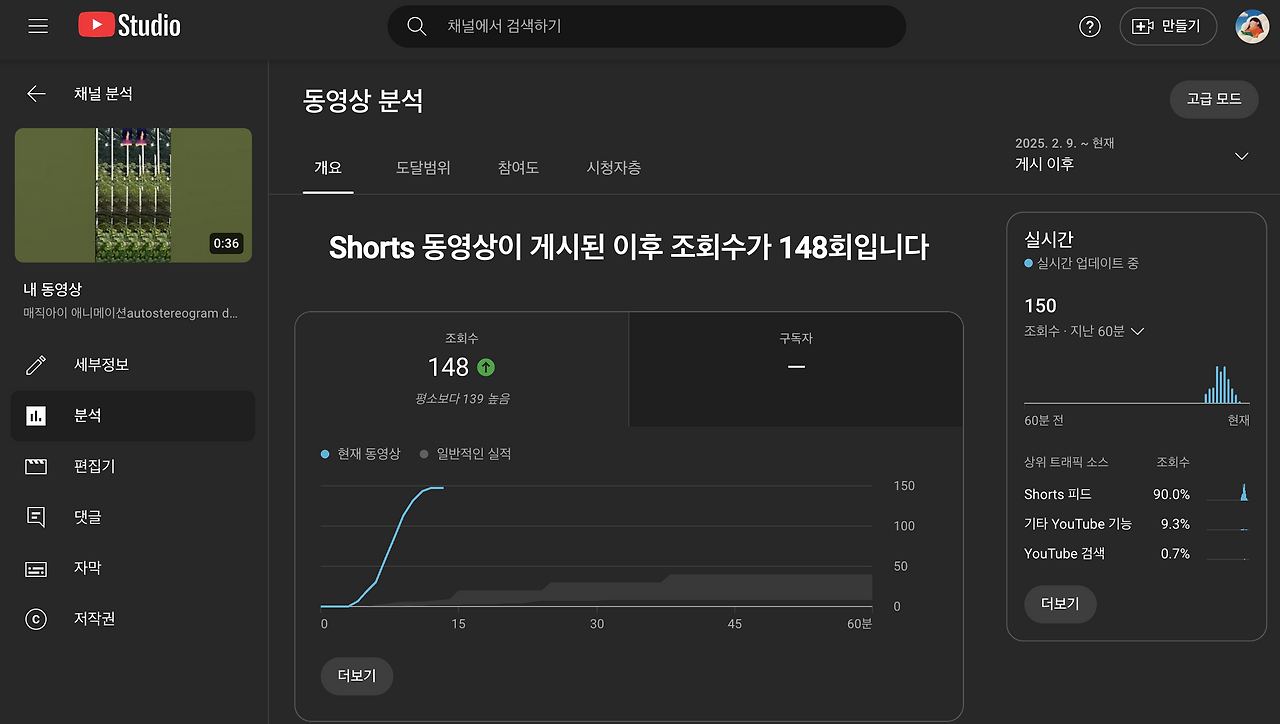
Task: Expand the 조회수 지난 60분 dropdown
Action: point(1084,331)
